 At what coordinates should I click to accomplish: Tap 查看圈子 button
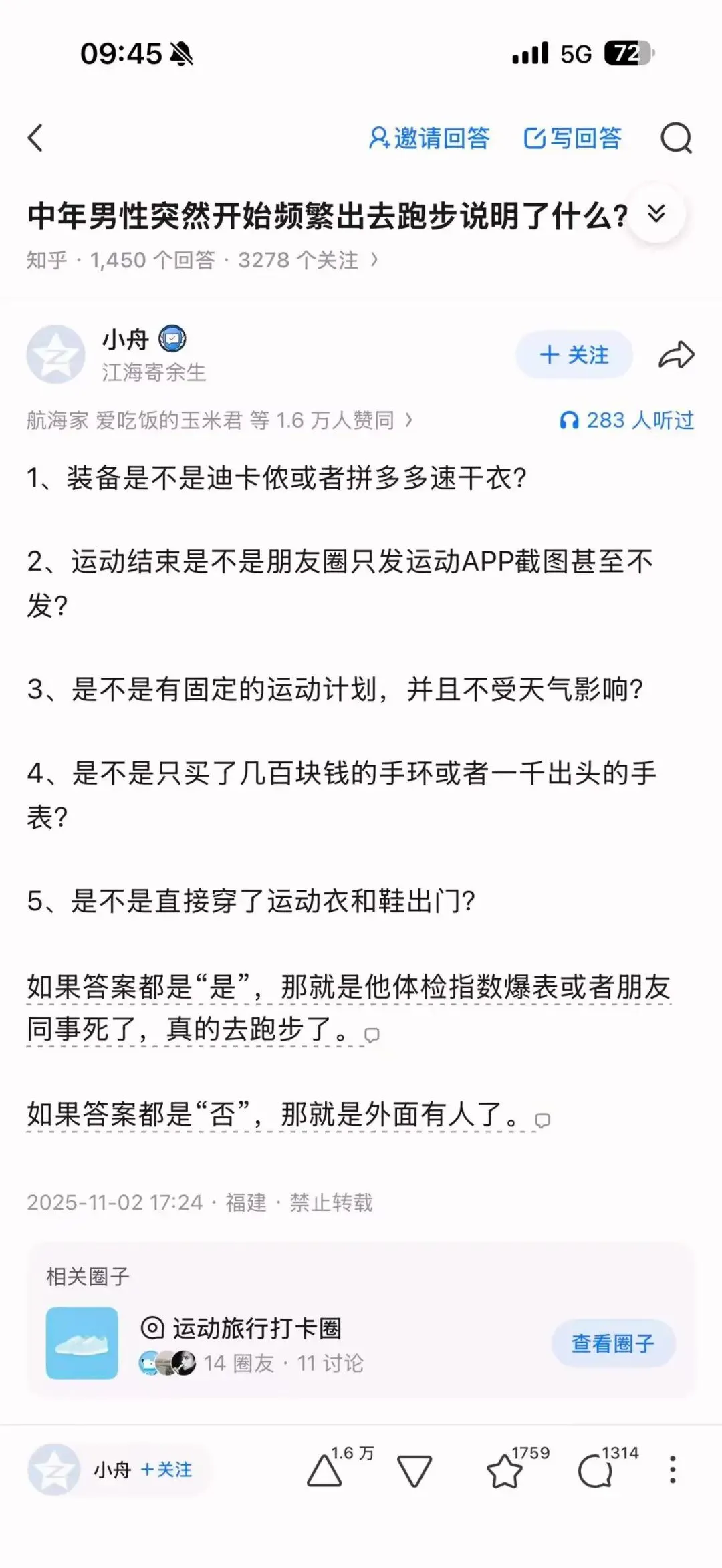[x=613, y=1343]
